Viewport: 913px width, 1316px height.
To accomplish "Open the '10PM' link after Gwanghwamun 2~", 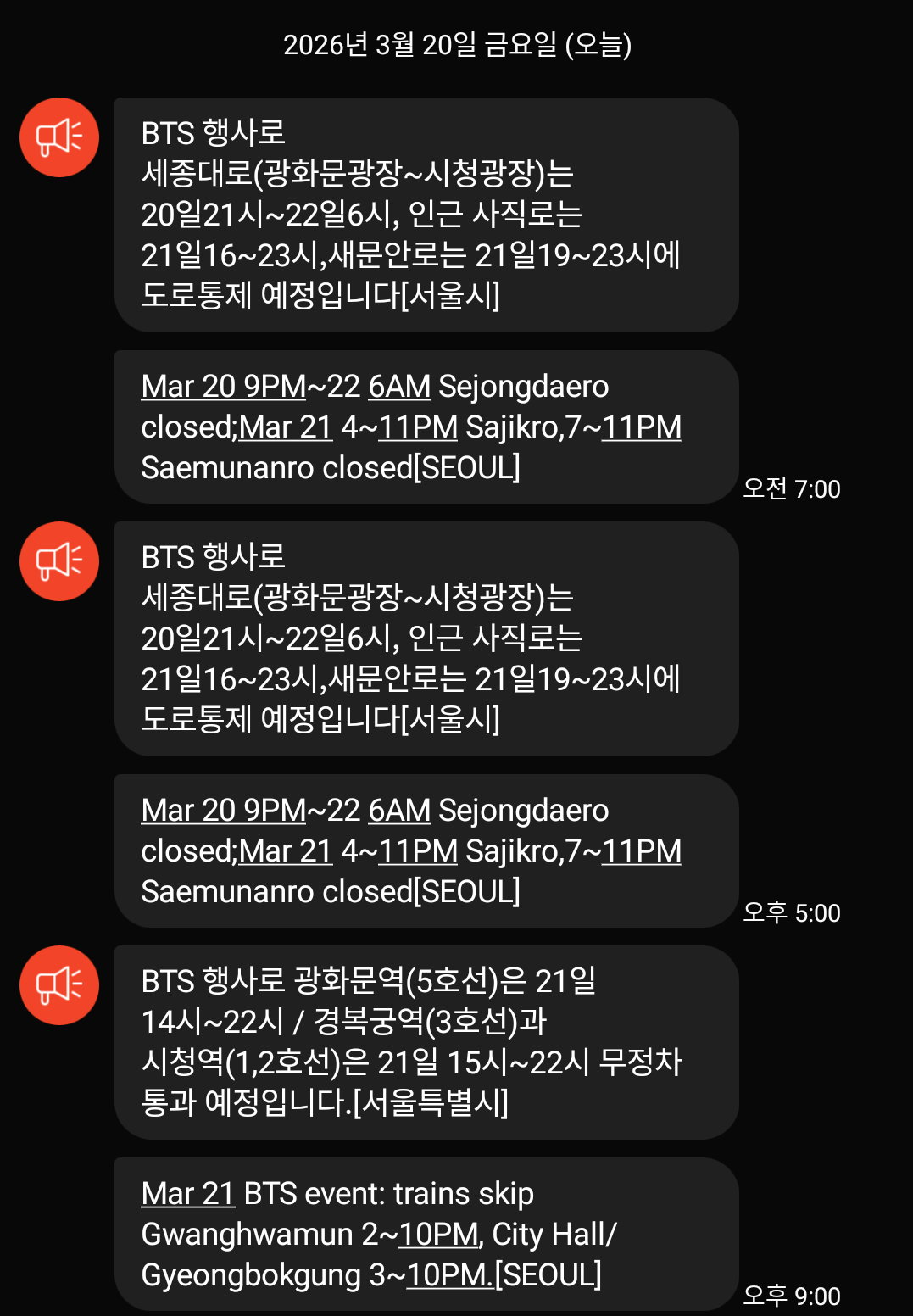I will click(x=438, y=1235).
